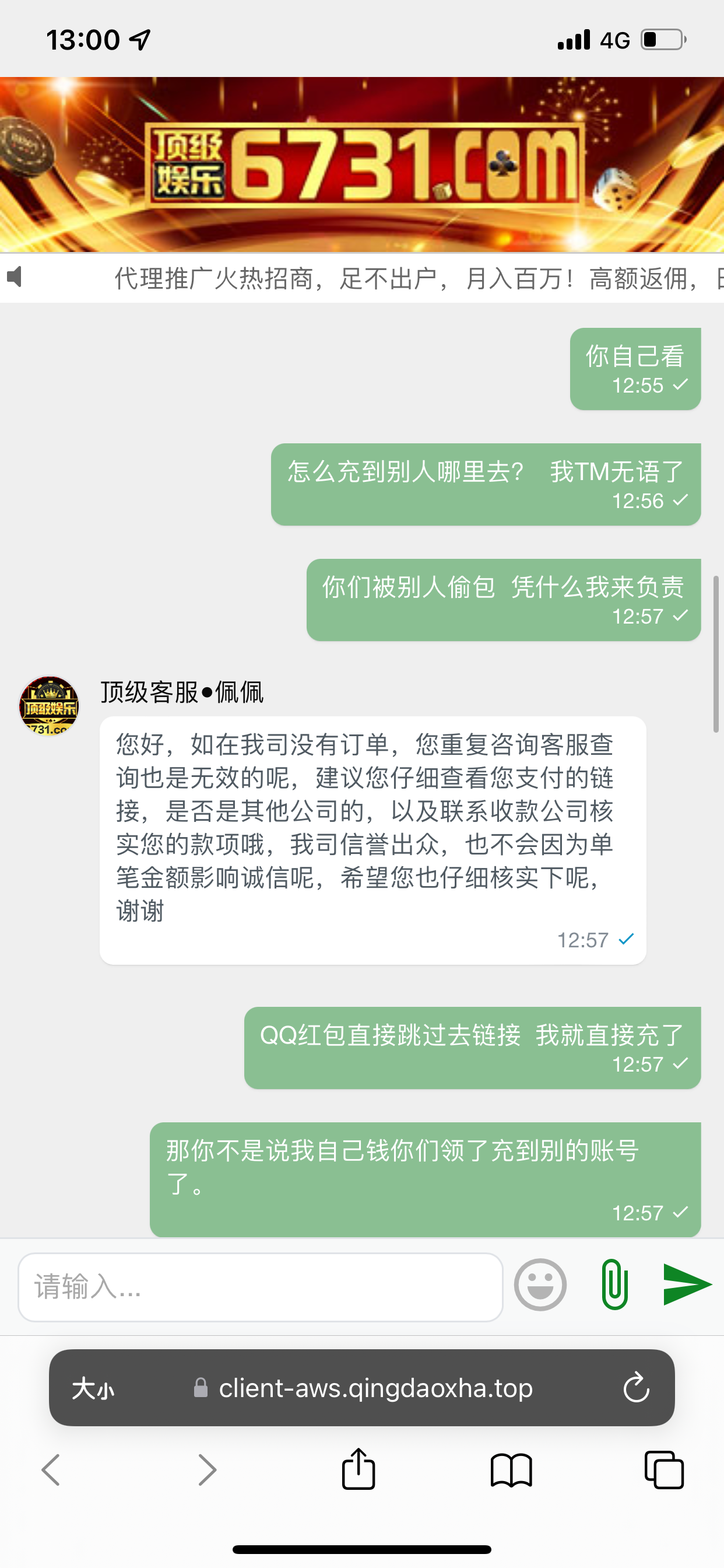724x1568 pixels.
Task: Open the emoji picker
Action: 540,1284
